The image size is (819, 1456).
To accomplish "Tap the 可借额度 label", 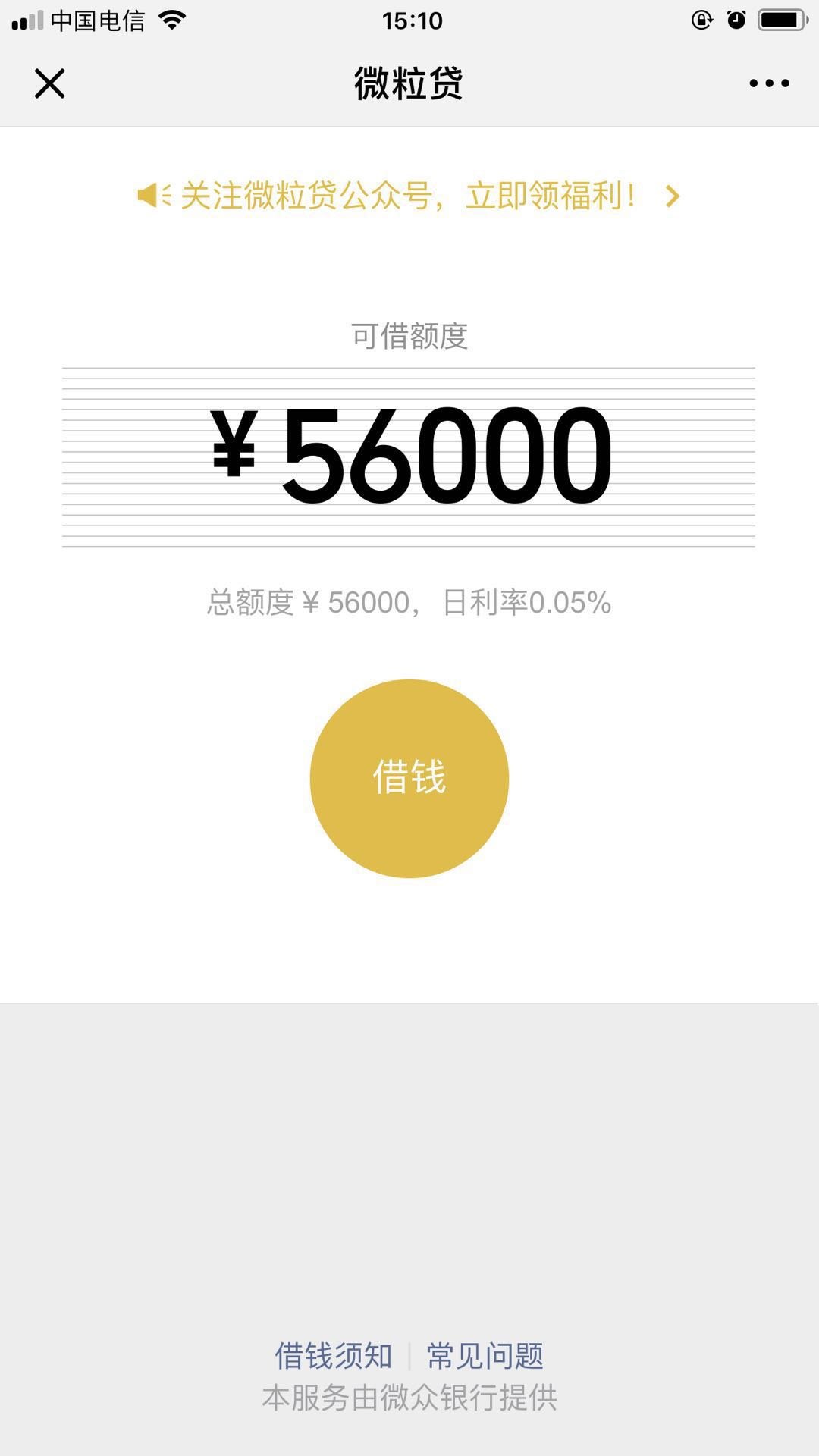I will pyautogui.click(x=409, y=334).
